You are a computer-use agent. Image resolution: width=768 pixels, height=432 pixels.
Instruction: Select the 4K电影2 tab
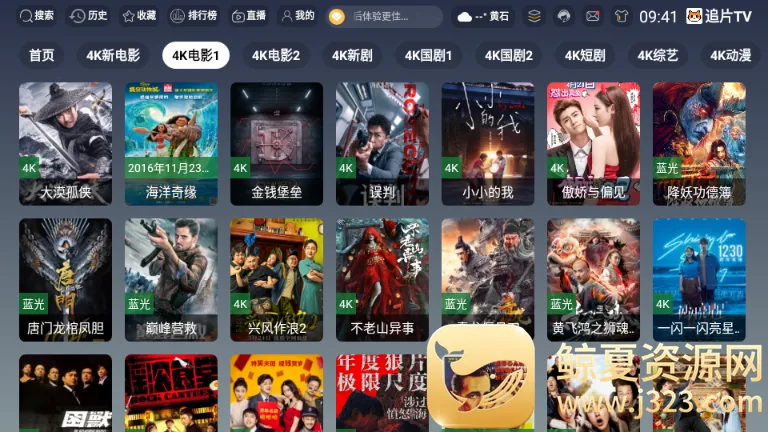coord(276,56)
